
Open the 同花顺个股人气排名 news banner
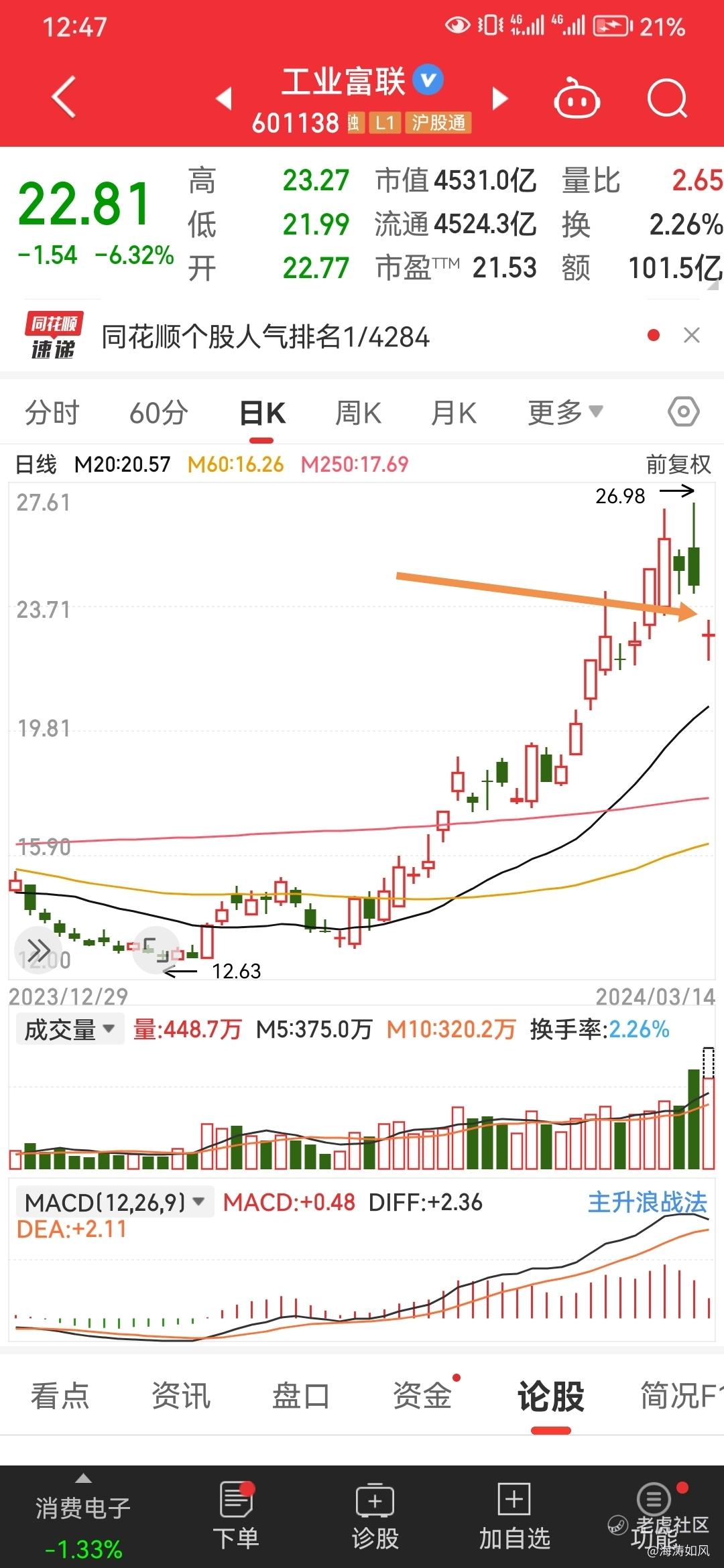(265, 336)
